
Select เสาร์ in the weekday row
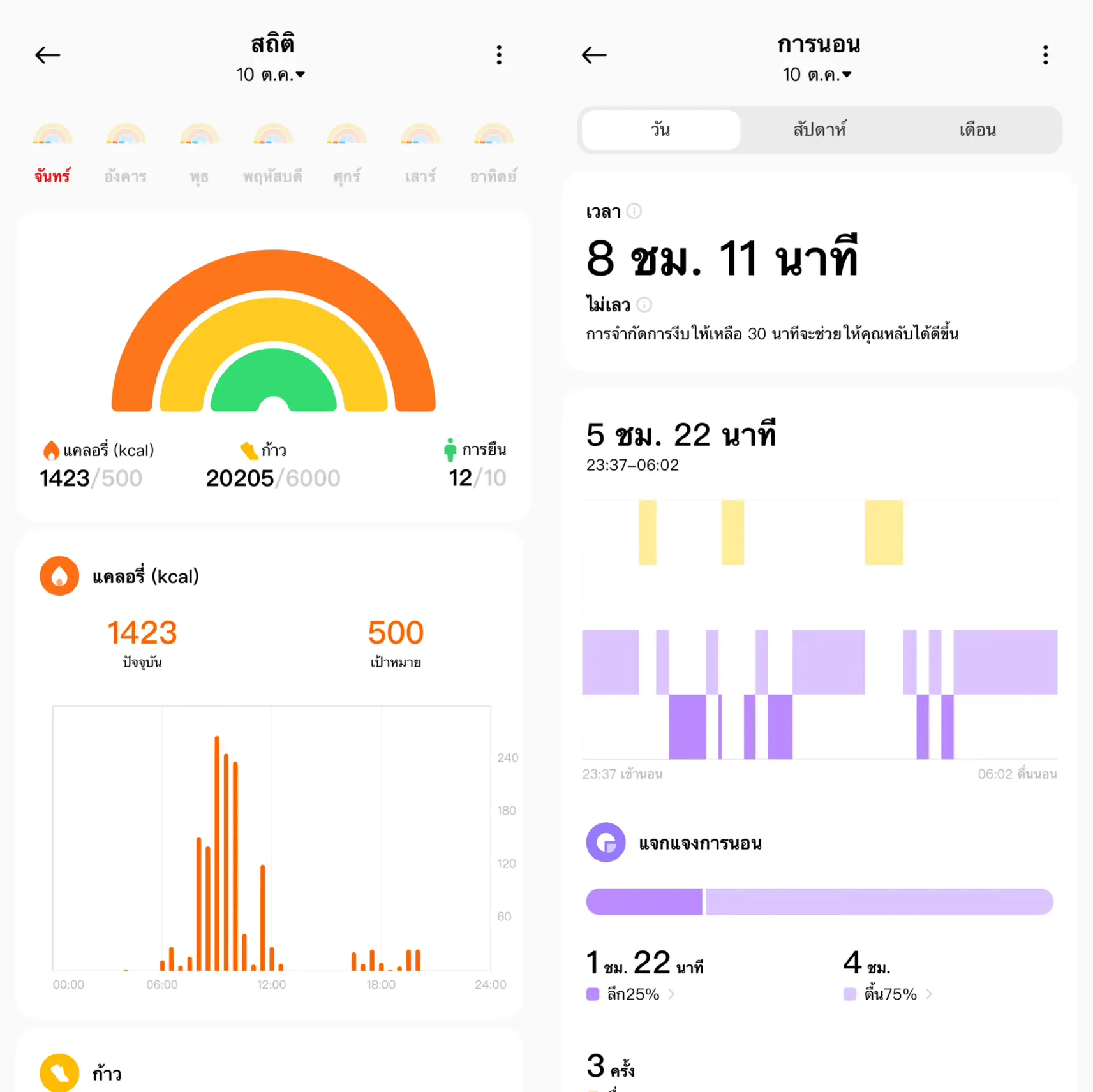[x=420, y=153]
